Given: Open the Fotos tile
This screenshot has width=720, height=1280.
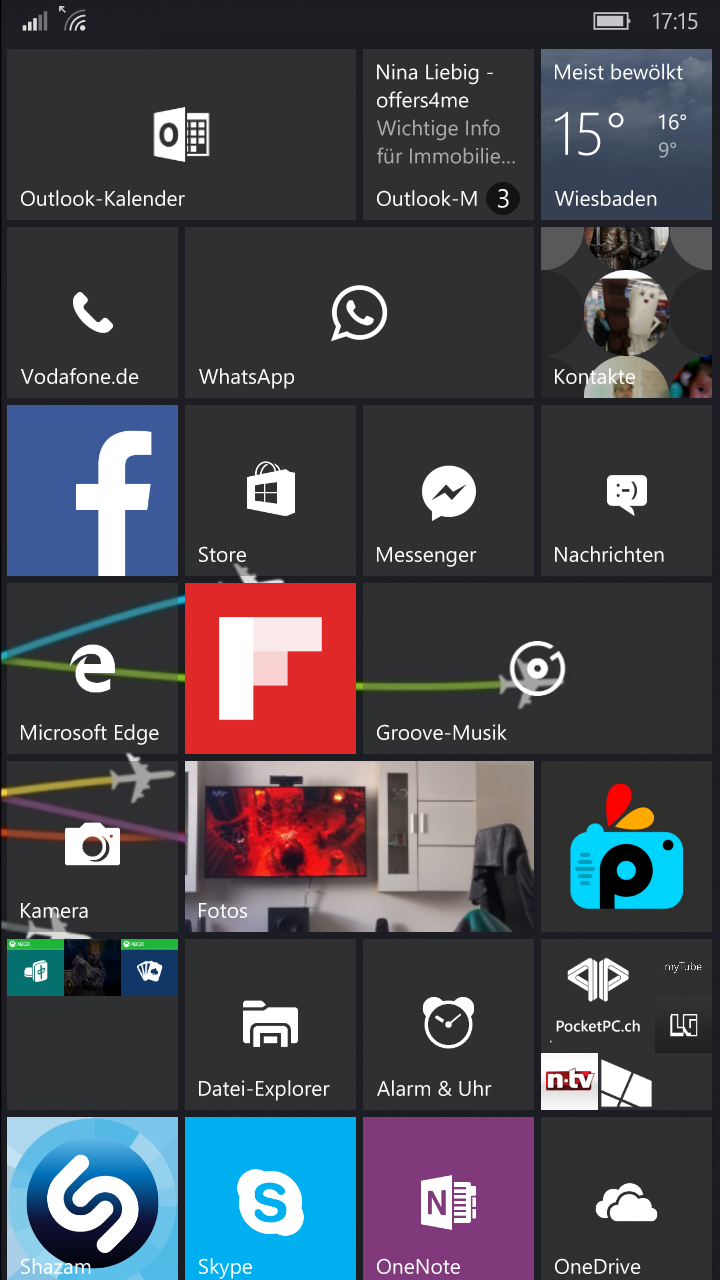Looking at the screenshot, I should coord(359,846).
